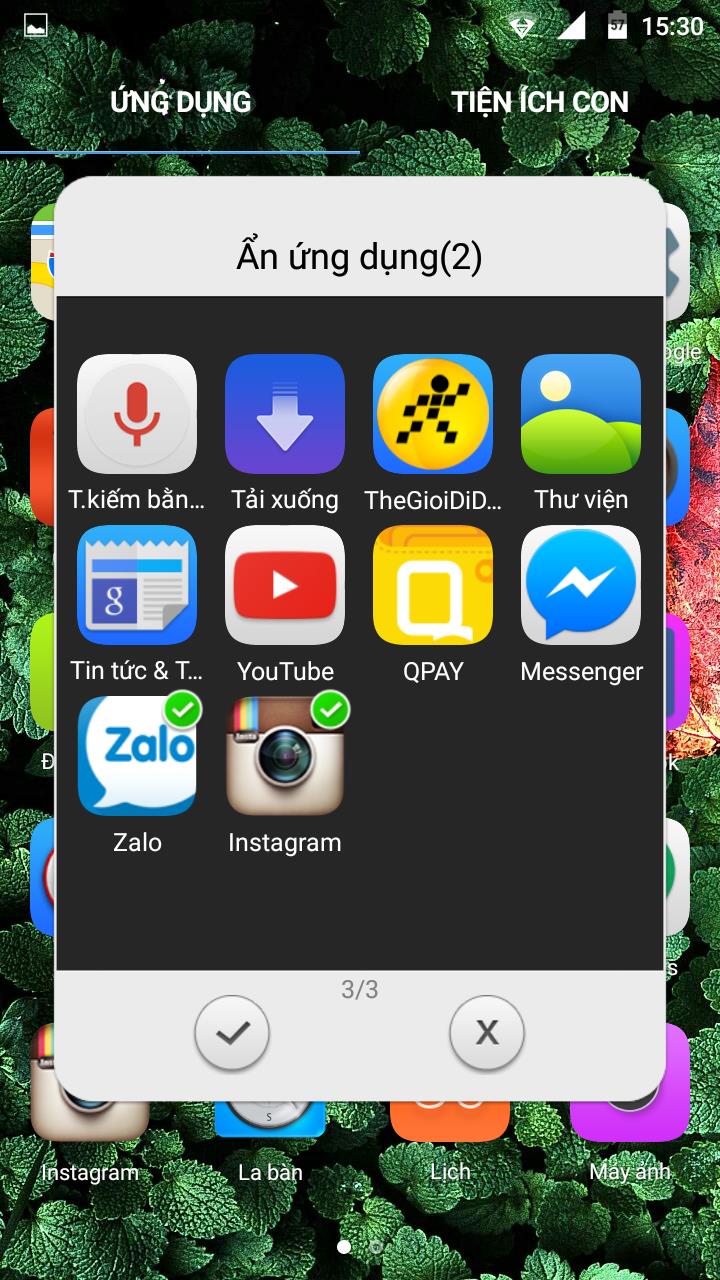
Task: Select the TheGioiDiDong app
Action: tap(433, 414)
